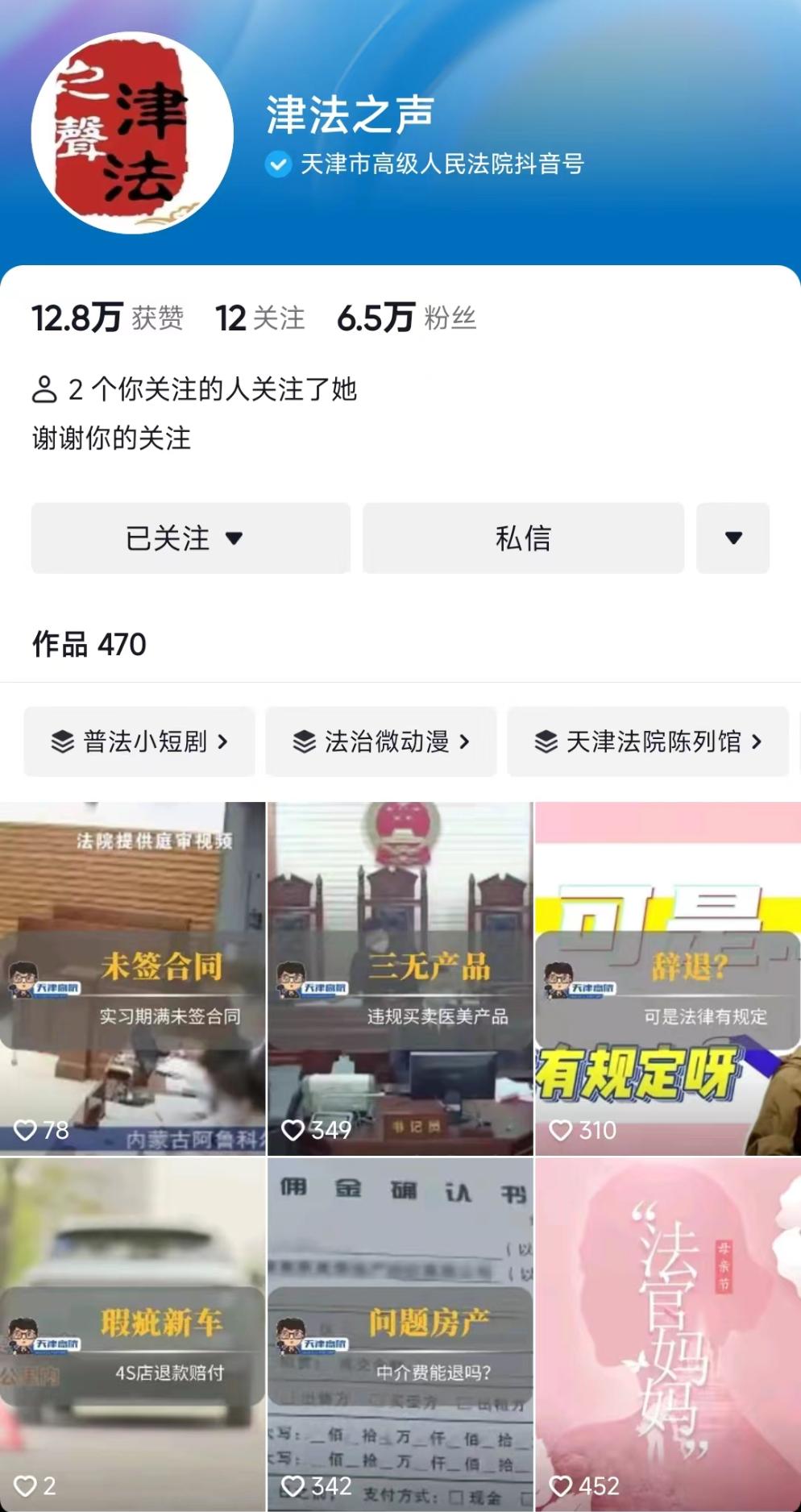801x1512 pixels.
Task: Click the stacked-layers icon on 普法小短剧 chip
Action: tap(64, 741)
